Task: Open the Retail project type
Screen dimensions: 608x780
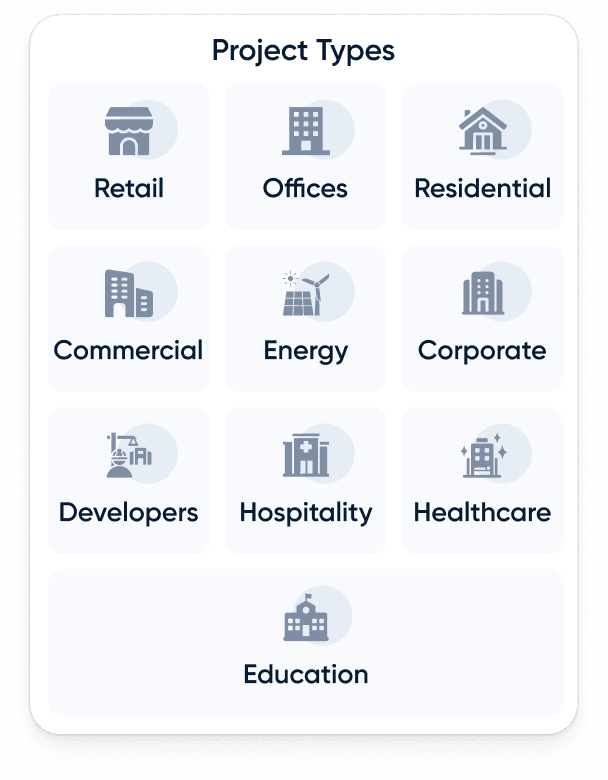Action: pyautogui.click(x=129, y=157)
